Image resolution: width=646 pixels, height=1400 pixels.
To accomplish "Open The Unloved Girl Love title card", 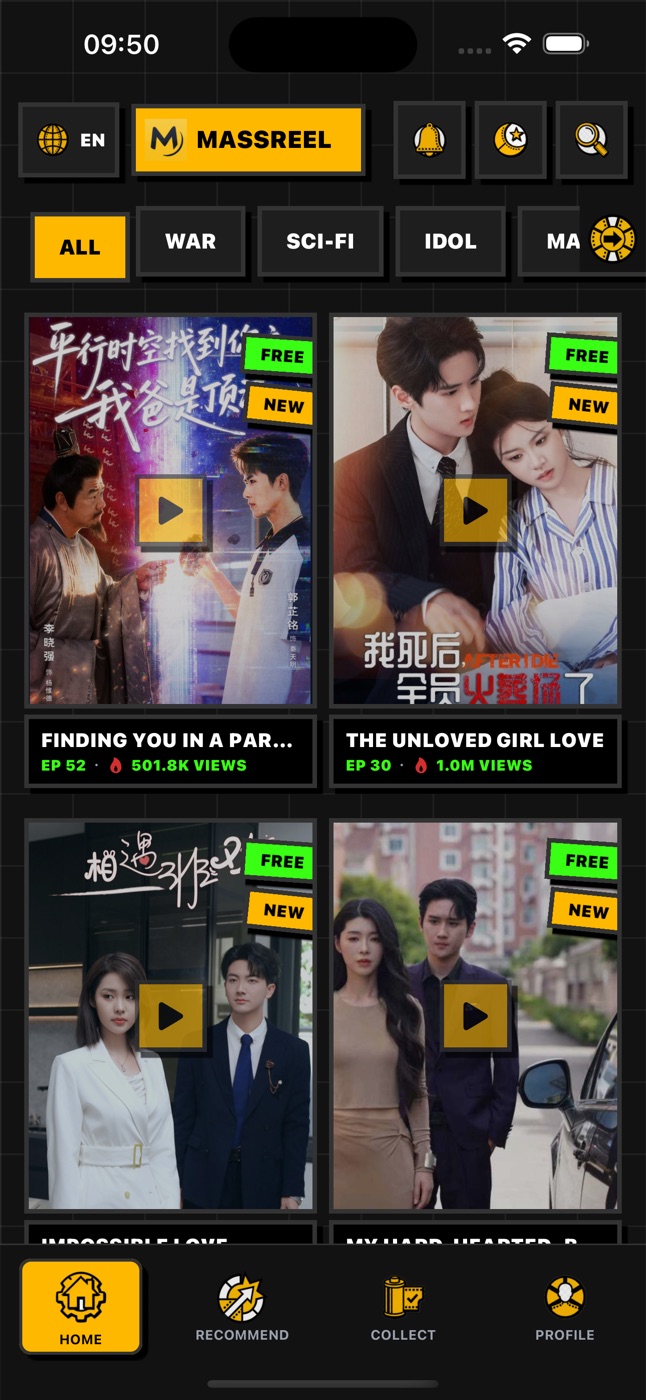I will pyautogui.click(x=475, y=751).
